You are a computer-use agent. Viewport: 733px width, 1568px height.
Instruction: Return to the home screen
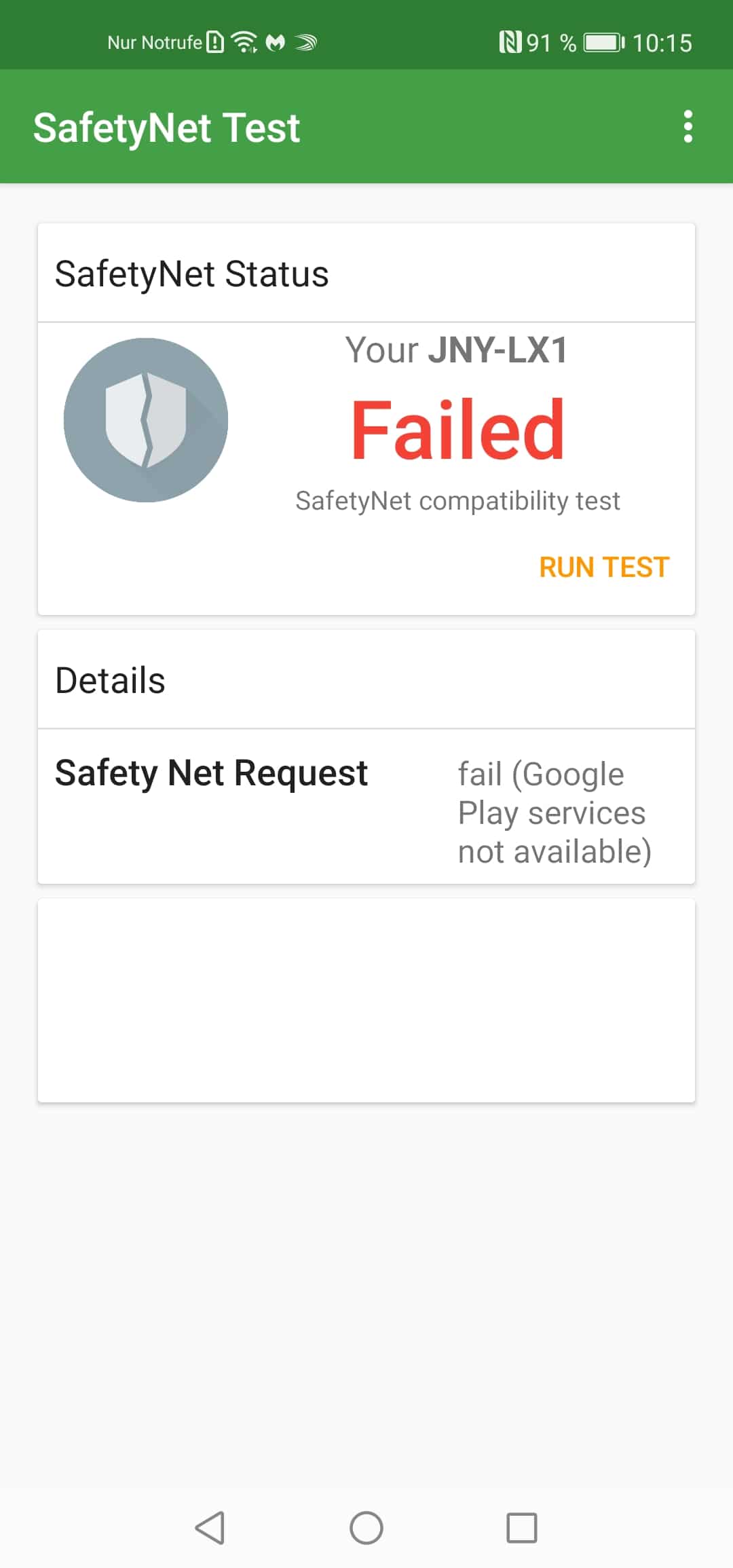366,1528
